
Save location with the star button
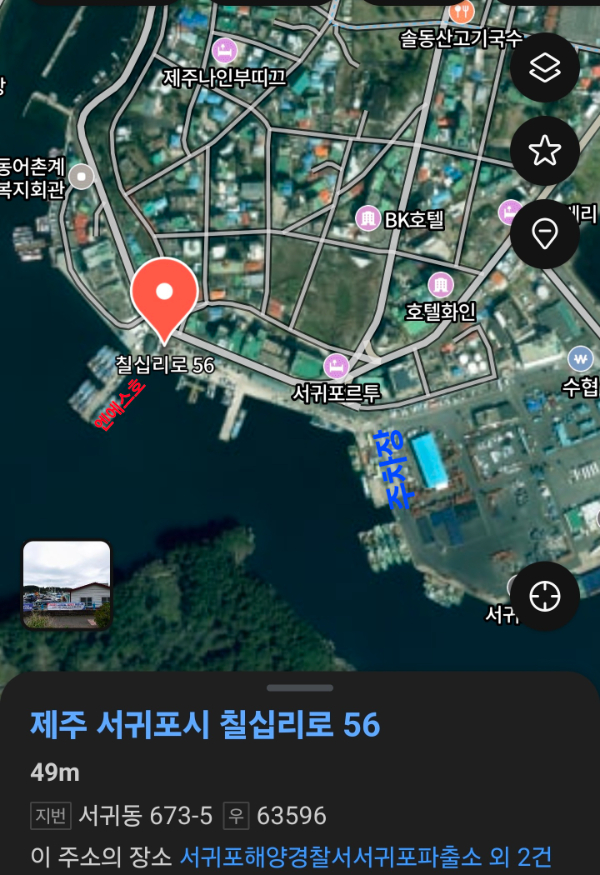[545, 151]
